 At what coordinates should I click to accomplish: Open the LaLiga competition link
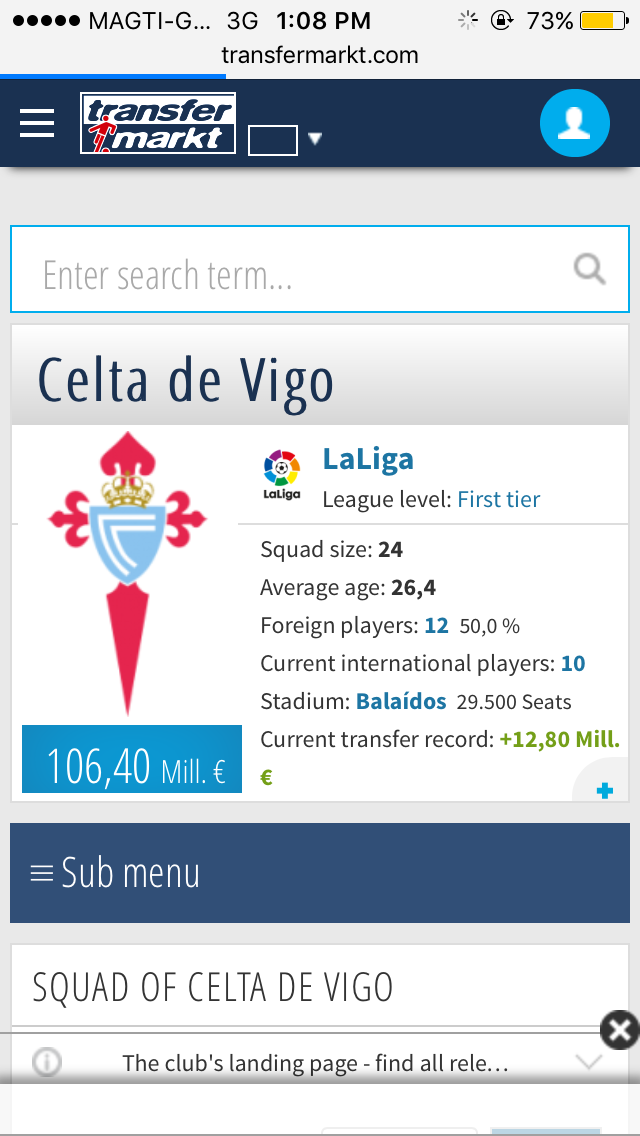coord(367,459)
